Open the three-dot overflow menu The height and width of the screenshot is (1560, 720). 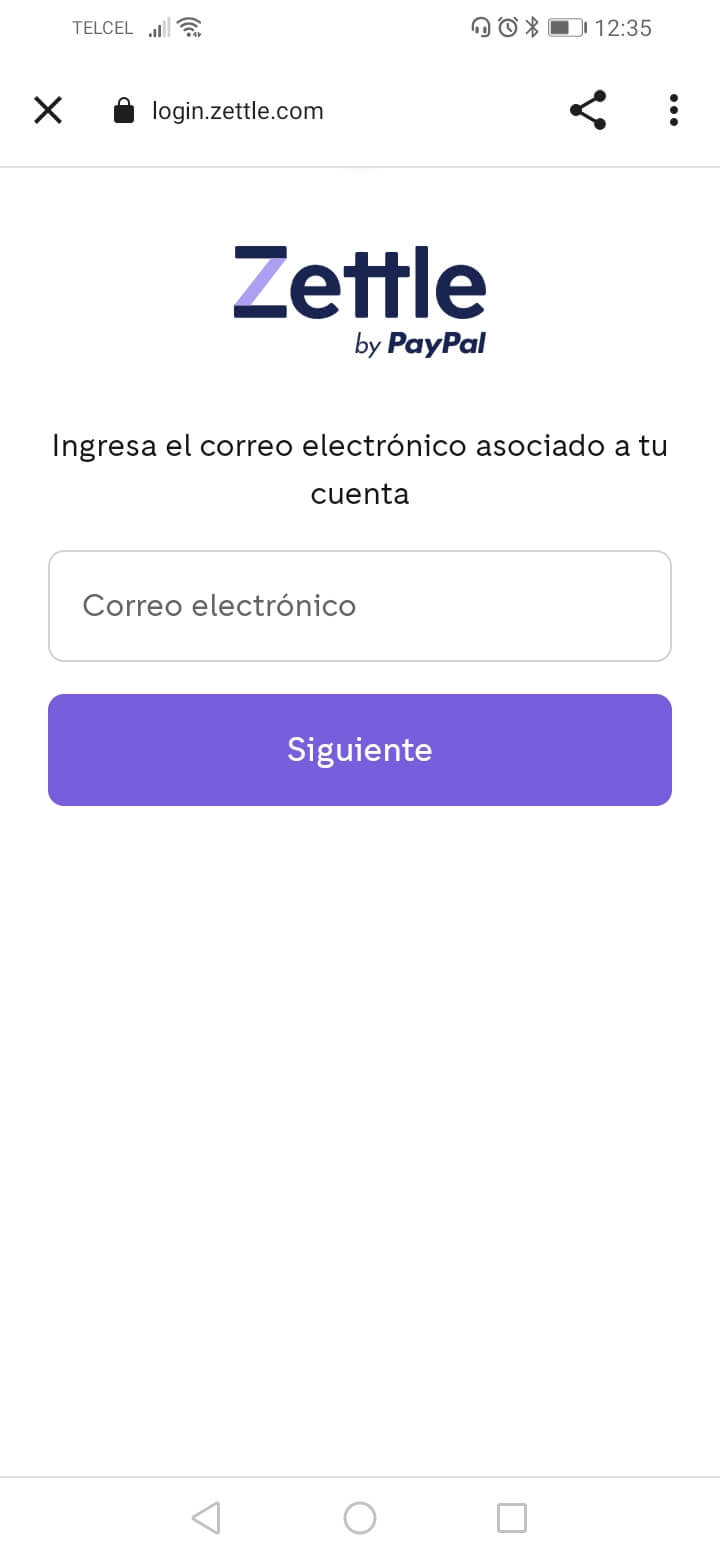[x=674, y=110]
